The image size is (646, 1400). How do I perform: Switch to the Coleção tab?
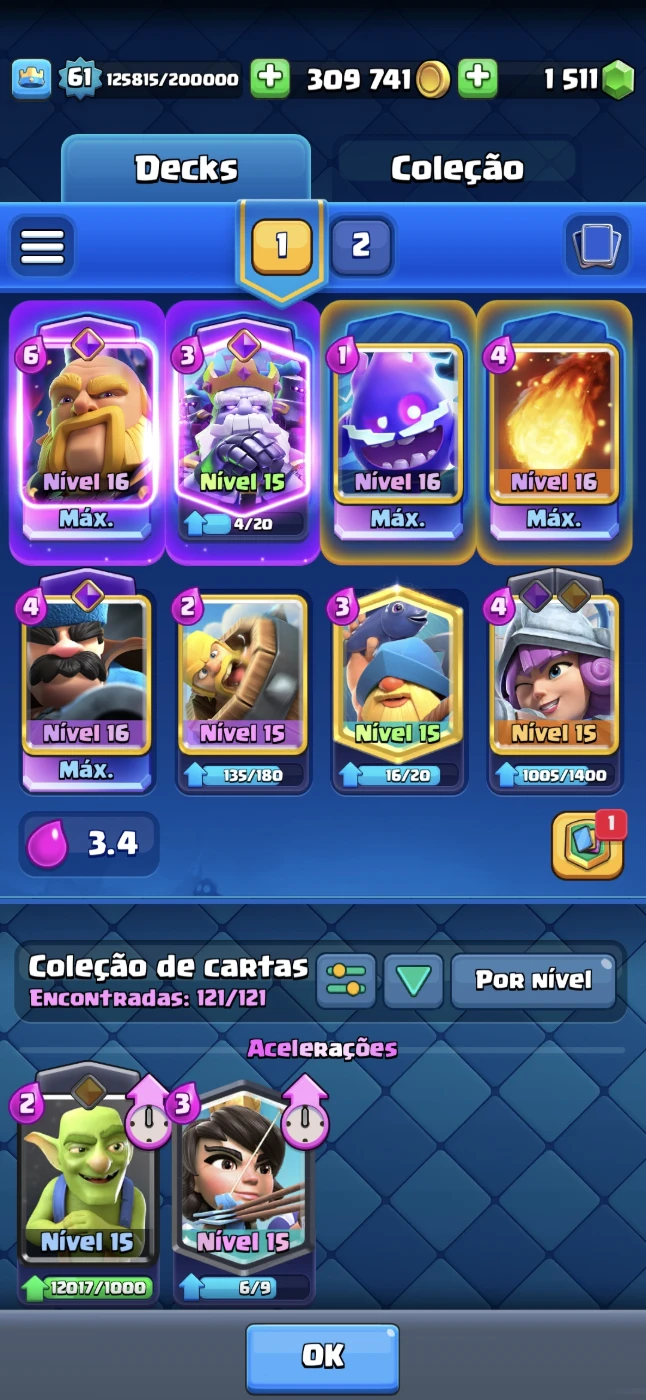[457, 168]
